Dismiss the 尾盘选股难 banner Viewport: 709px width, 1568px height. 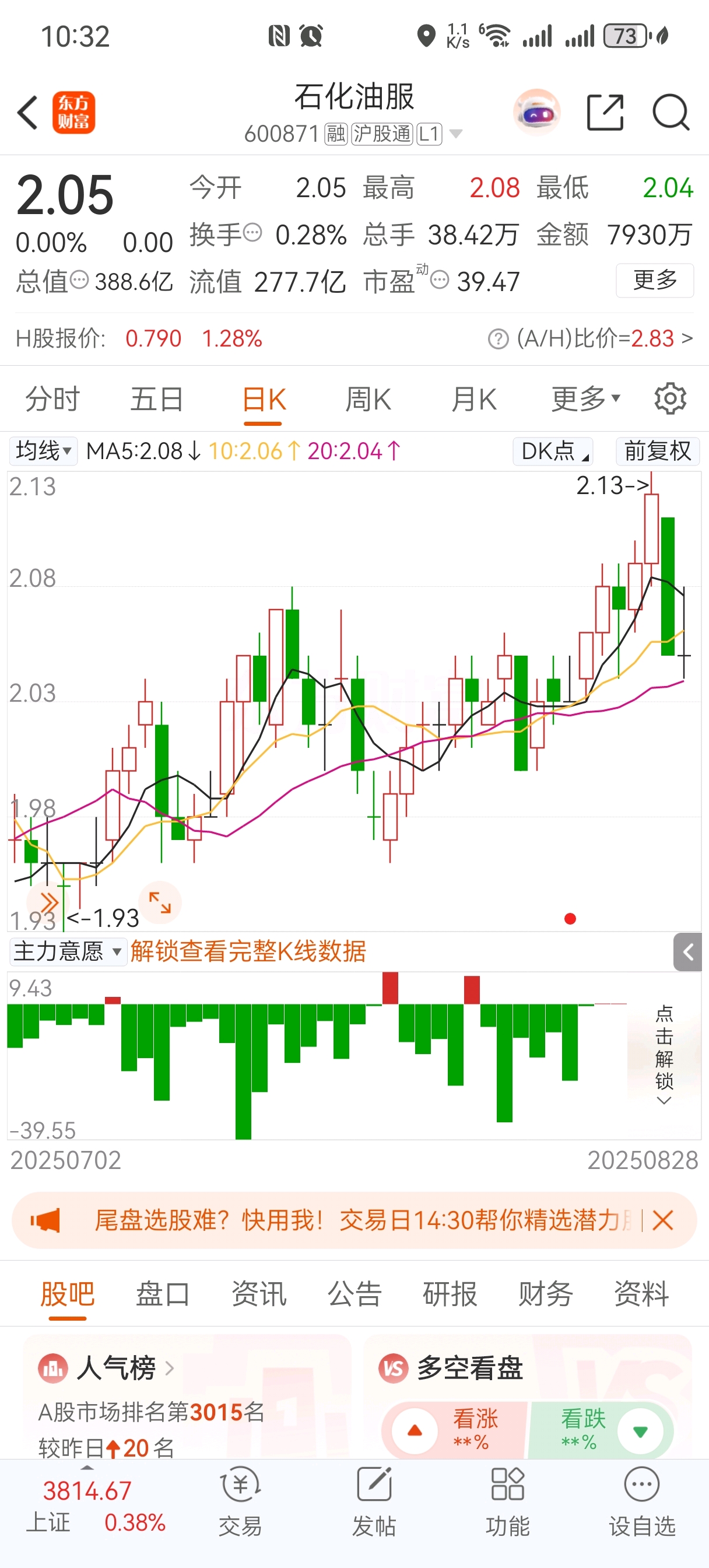point(663,1220)
